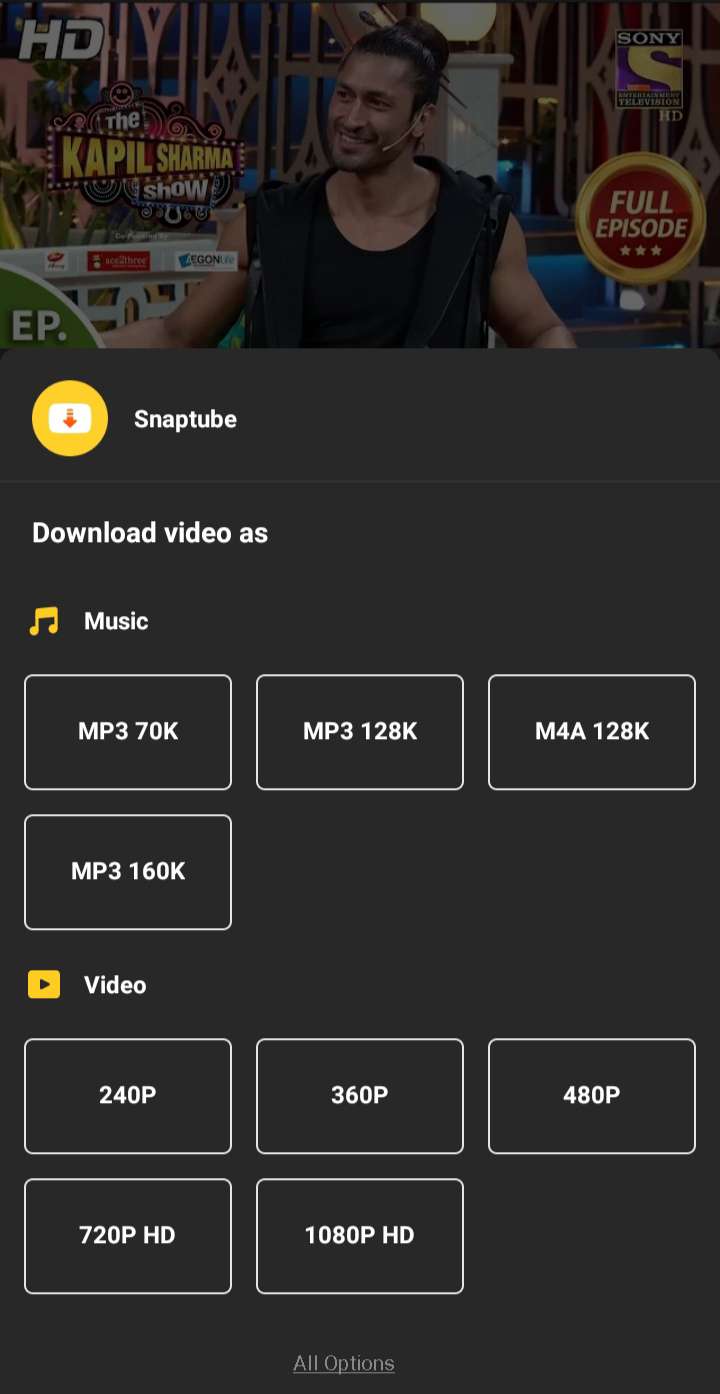Select the 360P video quality
This screenshot has height=1394, width=720.
point(359,1095)
